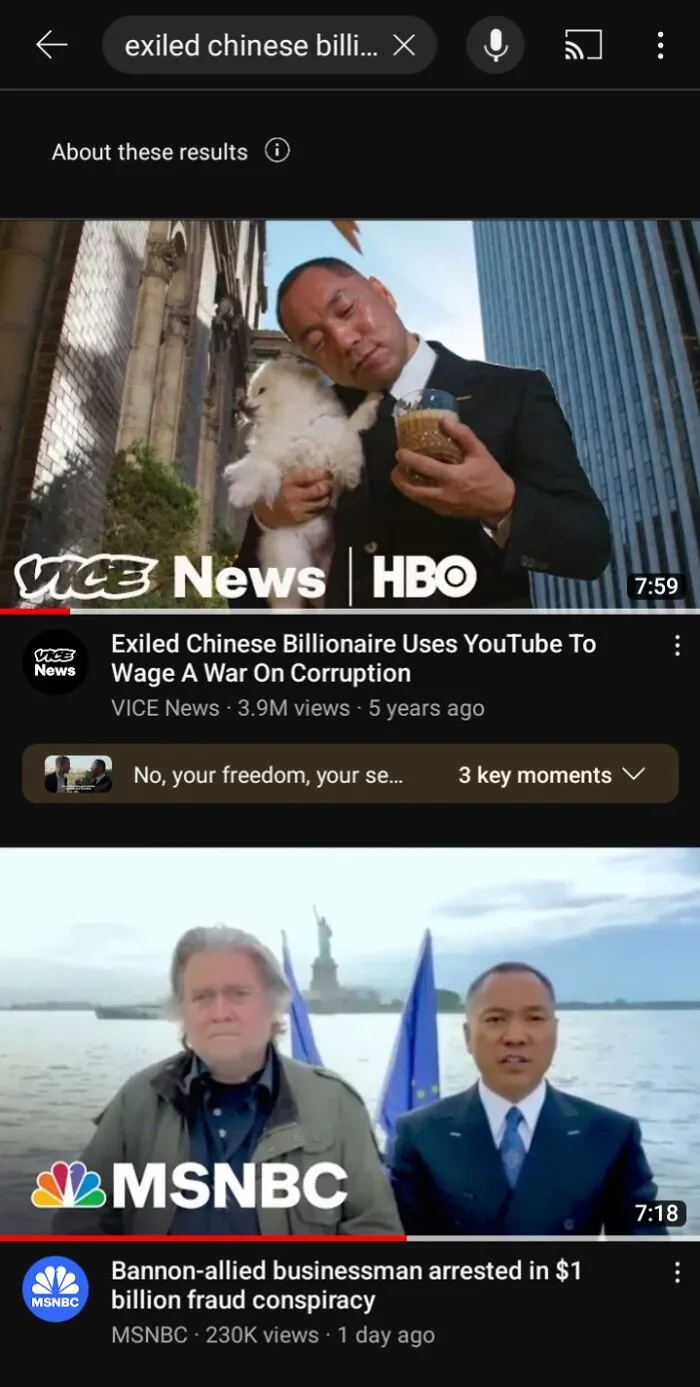Screen dimensions: 700x1387
Task: Open the cast to device icon
Action: (x=583, y=45)
